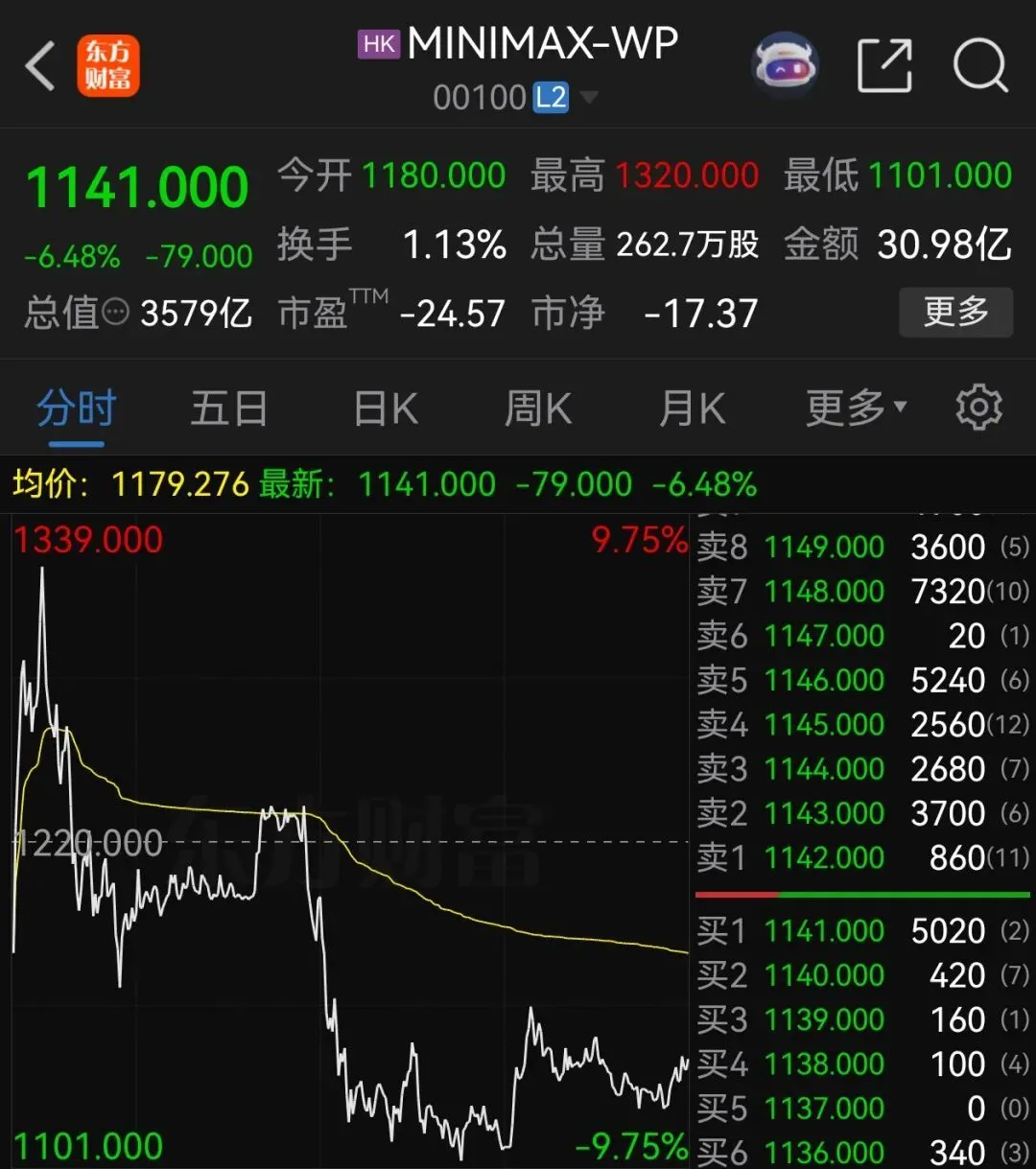
Task: Click the red-green buy-sell ratio bar
Action: (x=861, y=895)
